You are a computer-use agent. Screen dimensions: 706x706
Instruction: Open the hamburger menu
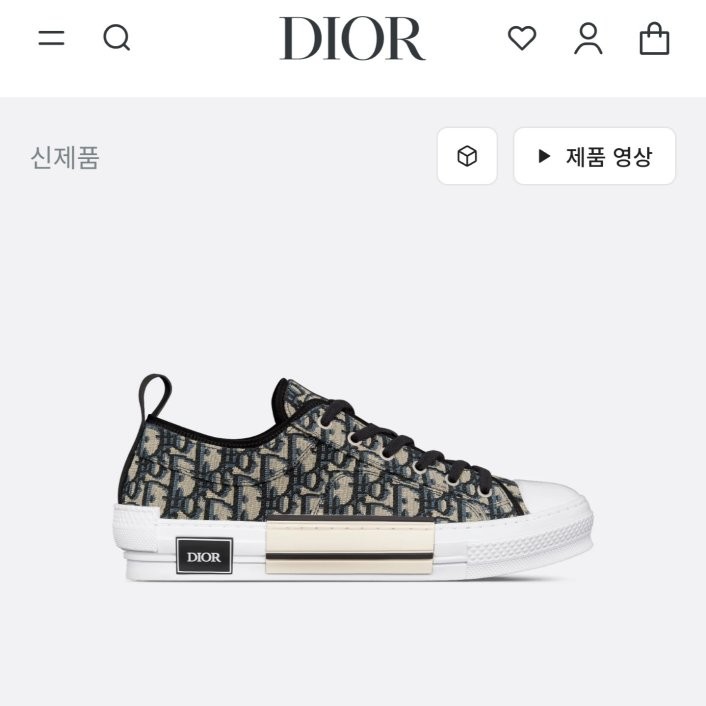pyautogui.click(x=51, y=38)
